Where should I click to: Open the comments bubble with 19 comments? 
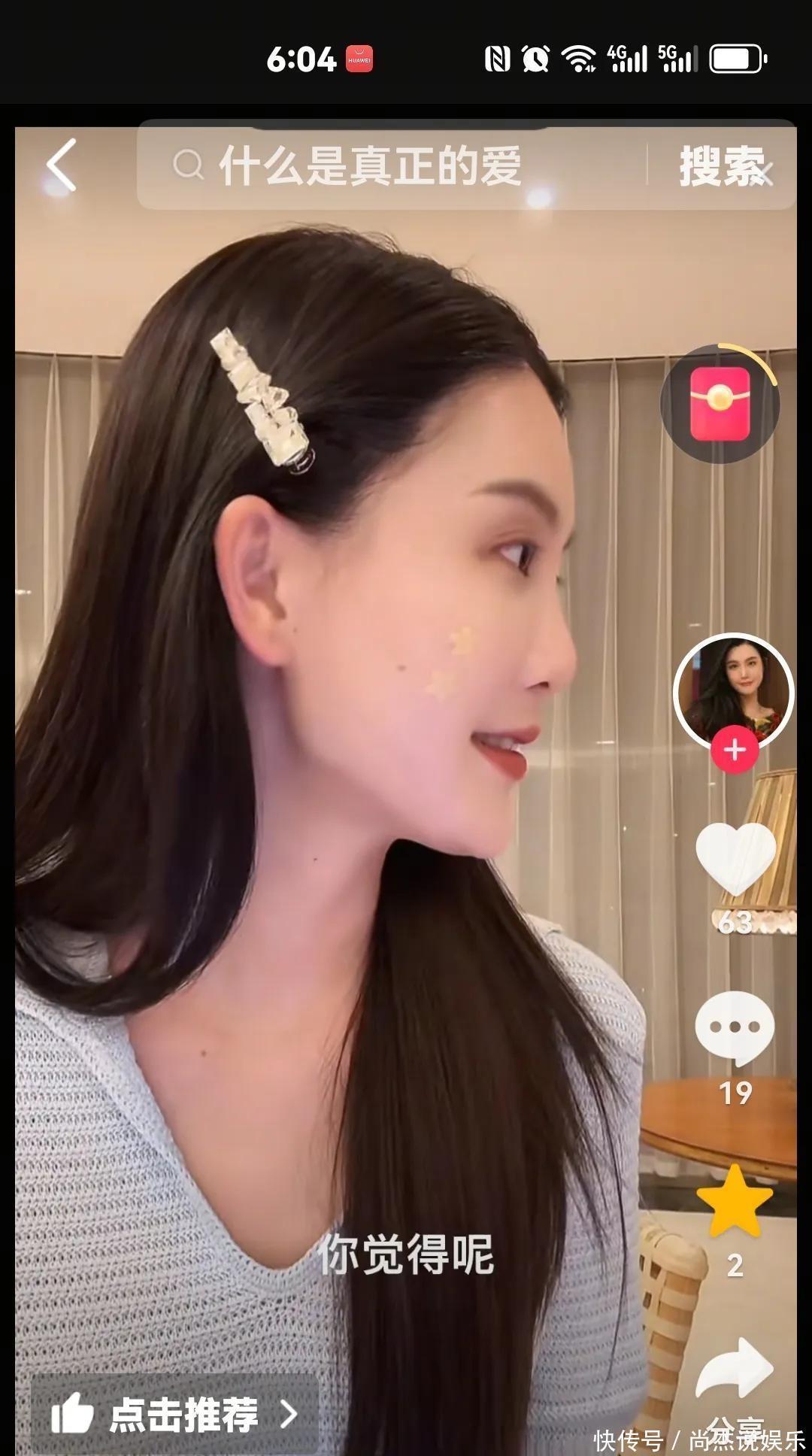(x=735, y=1027)
